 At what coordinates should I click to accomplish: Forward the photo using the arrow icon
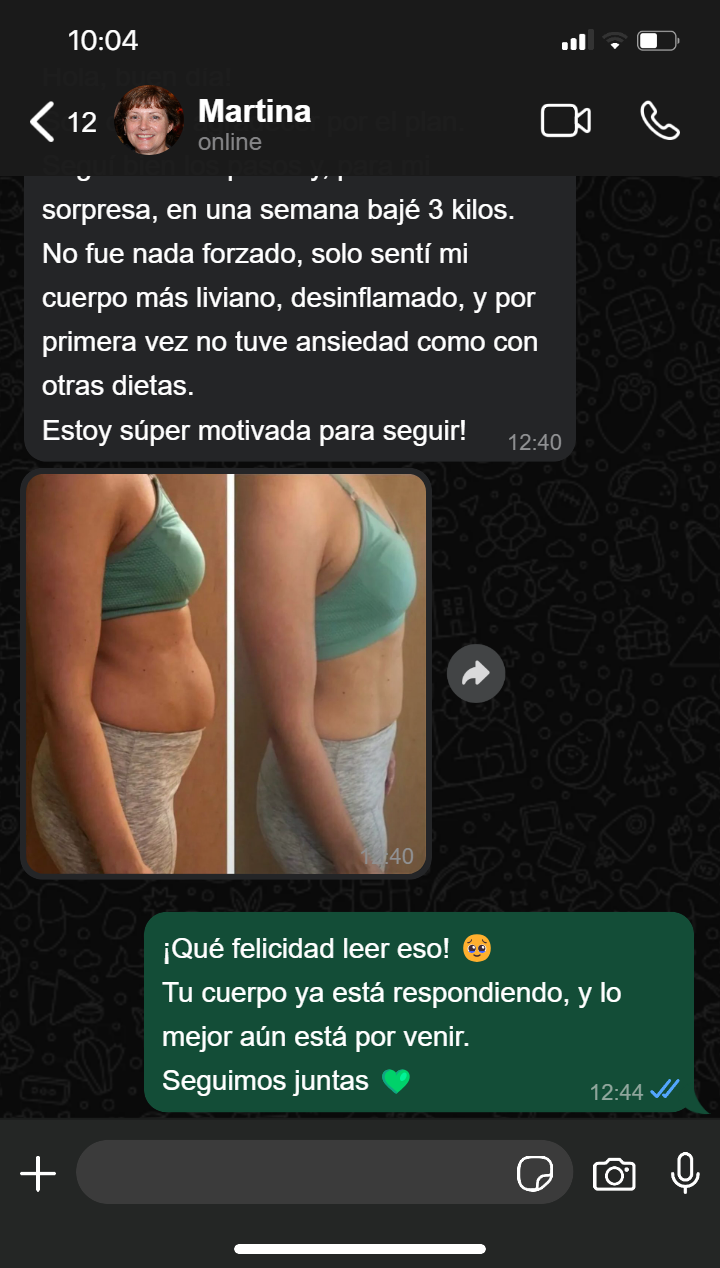pyautogui.click(x=475, y=674)
